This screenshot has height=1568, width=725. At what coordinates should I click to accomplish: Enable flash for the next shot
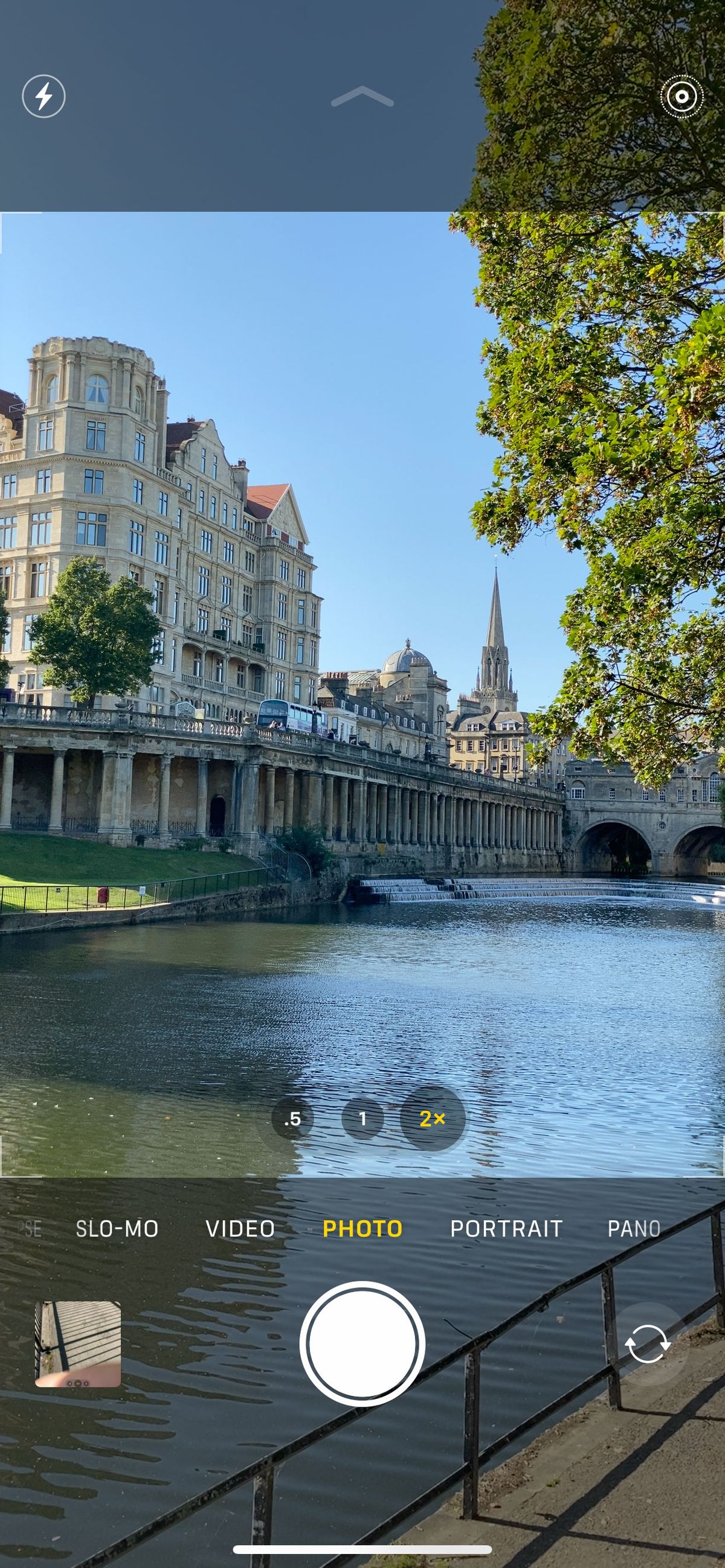[45, 97]
